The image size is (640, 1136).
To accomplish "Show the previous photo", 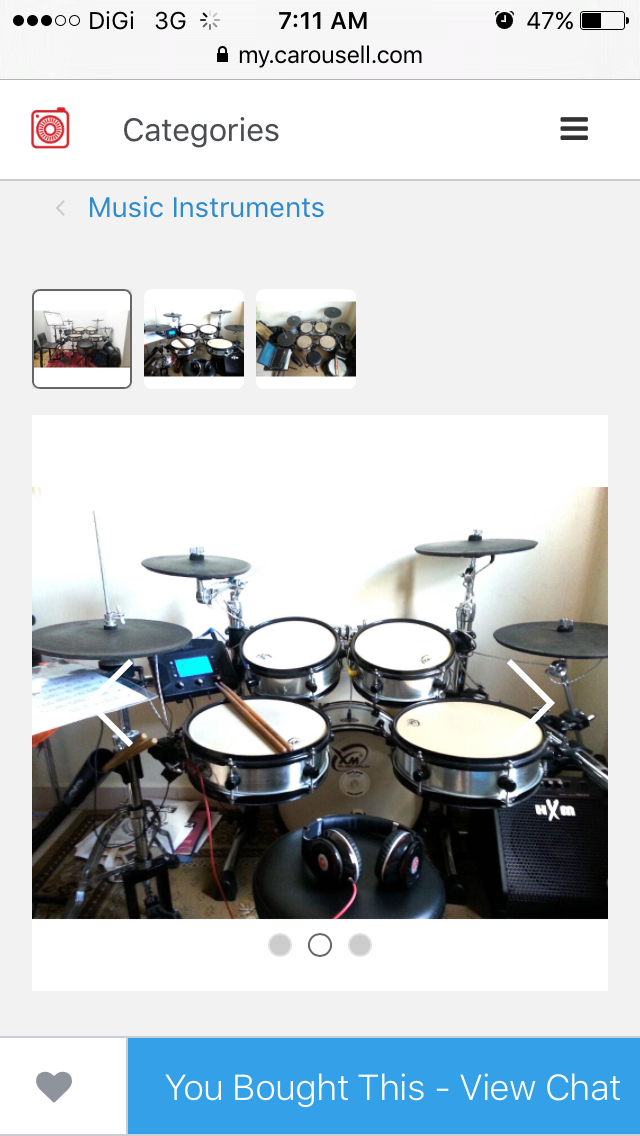I will [116, 702].
